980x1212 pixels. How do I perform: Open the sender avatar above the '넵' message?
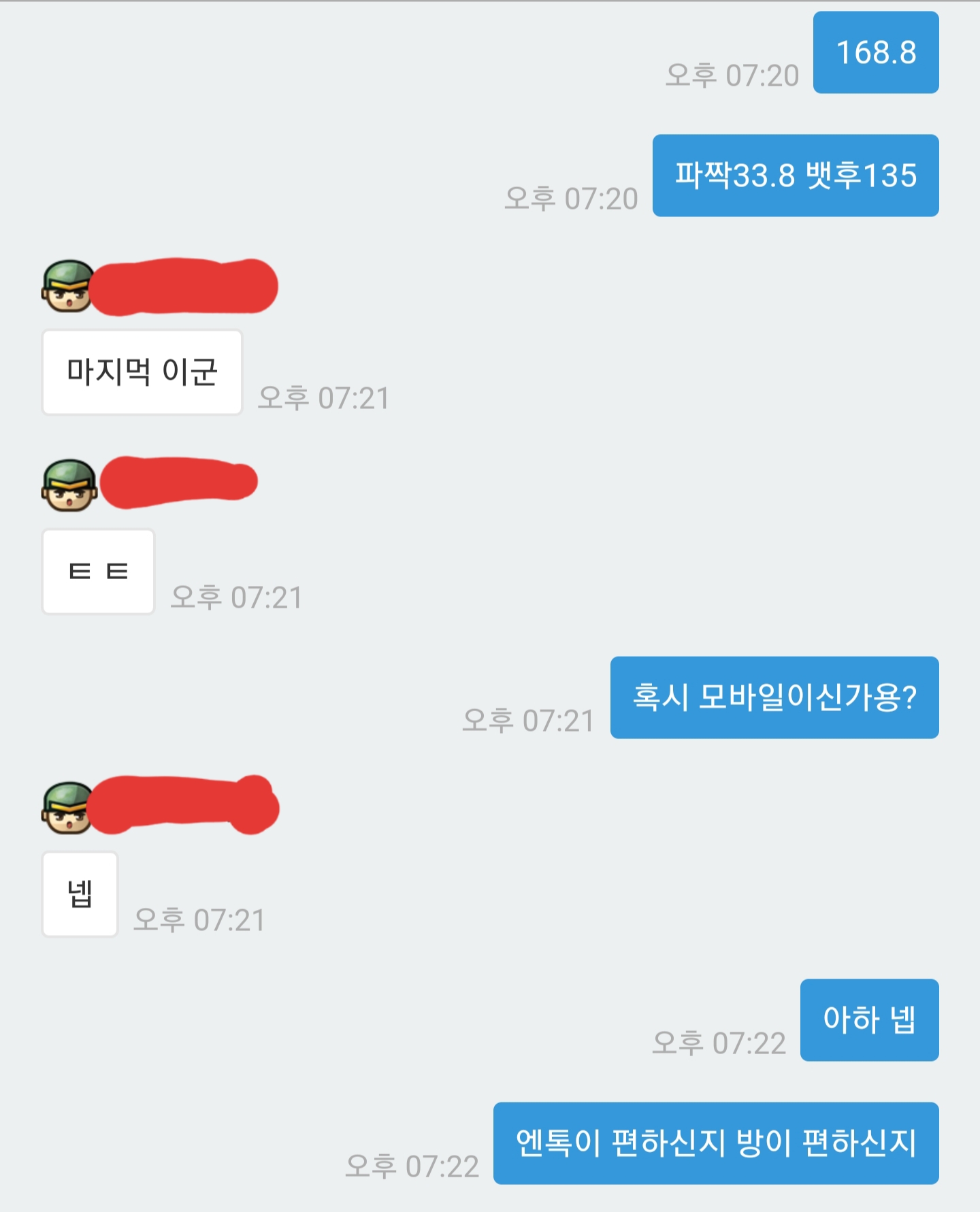pos(67,808)
